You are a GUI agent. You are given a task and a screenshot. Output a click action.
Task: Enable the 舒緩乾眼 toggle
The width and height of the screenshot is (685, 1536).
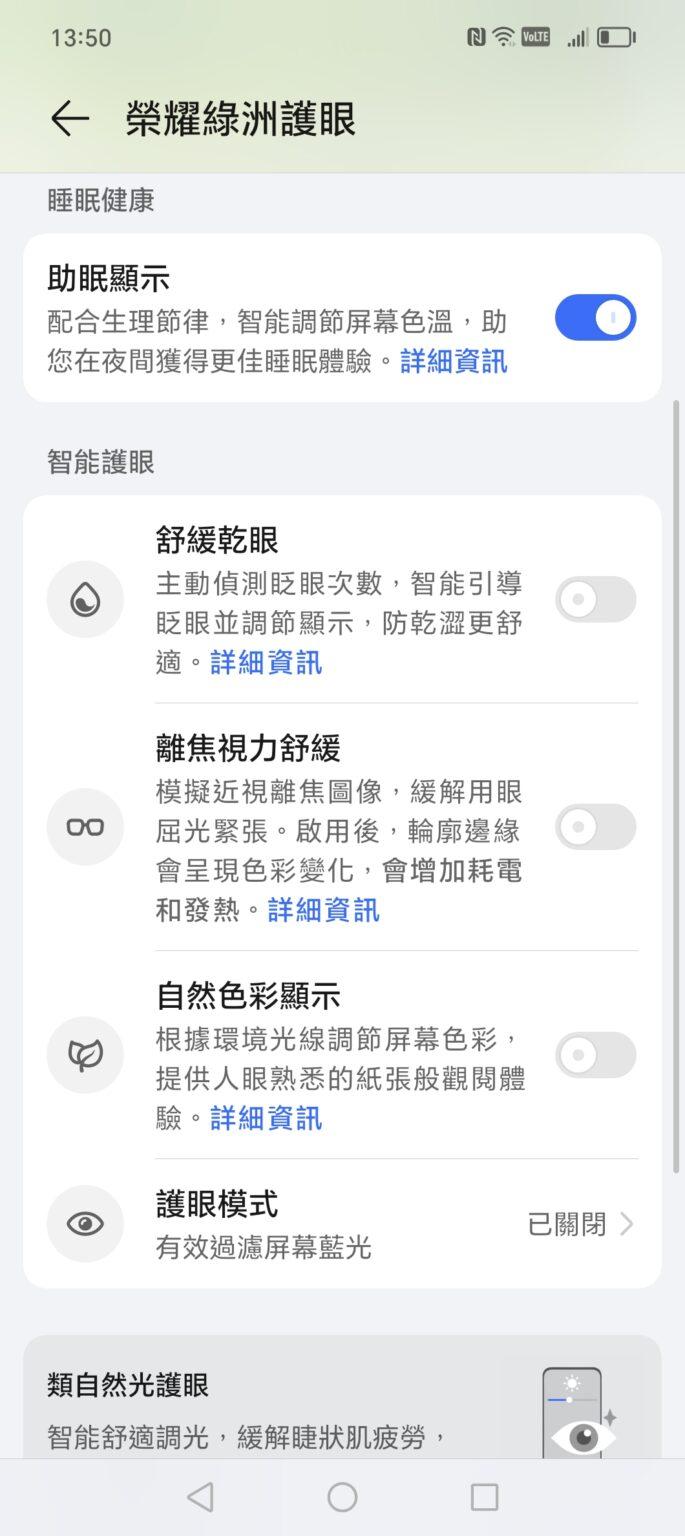click(x=595, y=600)
